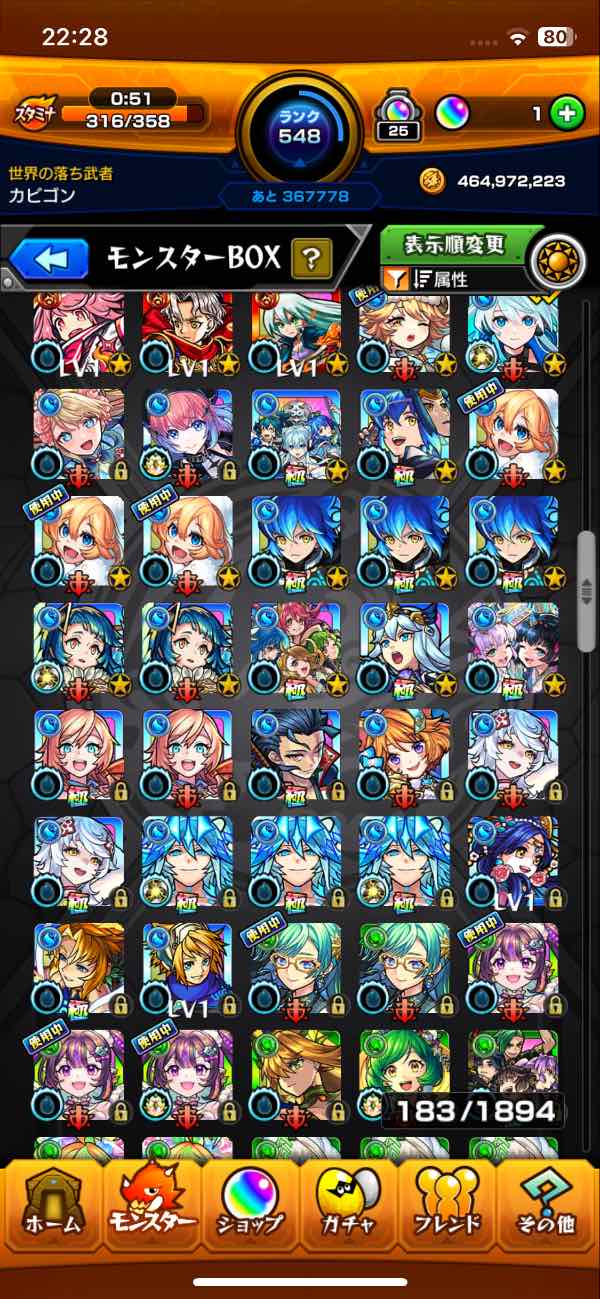Open the orb purchase plus button
The height and width of the screenshot is (1299, 600).
[x=567, y=113]
